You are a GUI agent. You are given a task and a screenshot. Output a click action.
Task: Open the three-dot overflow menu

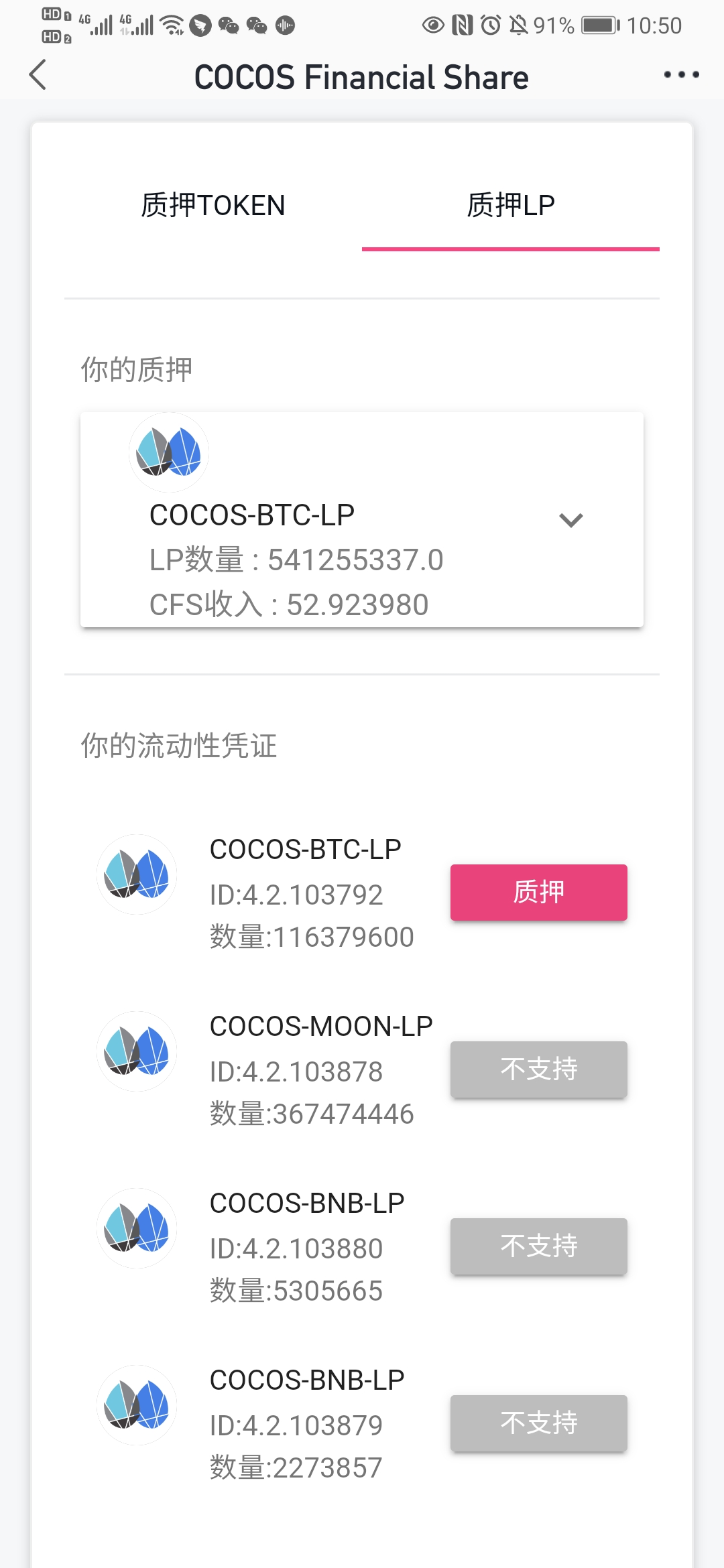[x=680, y=75]
